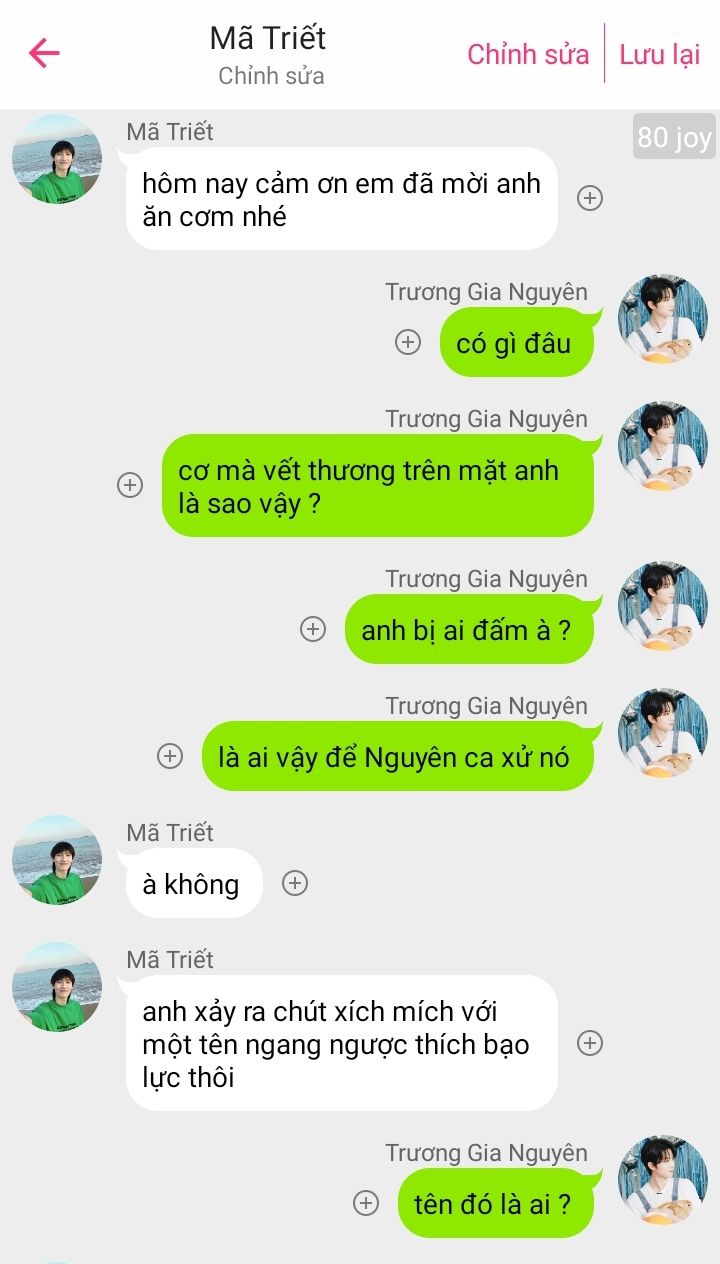The image size is (720, 1264).
Task: Tap plus icon next to 'à không'
Action: pos(294,883)
